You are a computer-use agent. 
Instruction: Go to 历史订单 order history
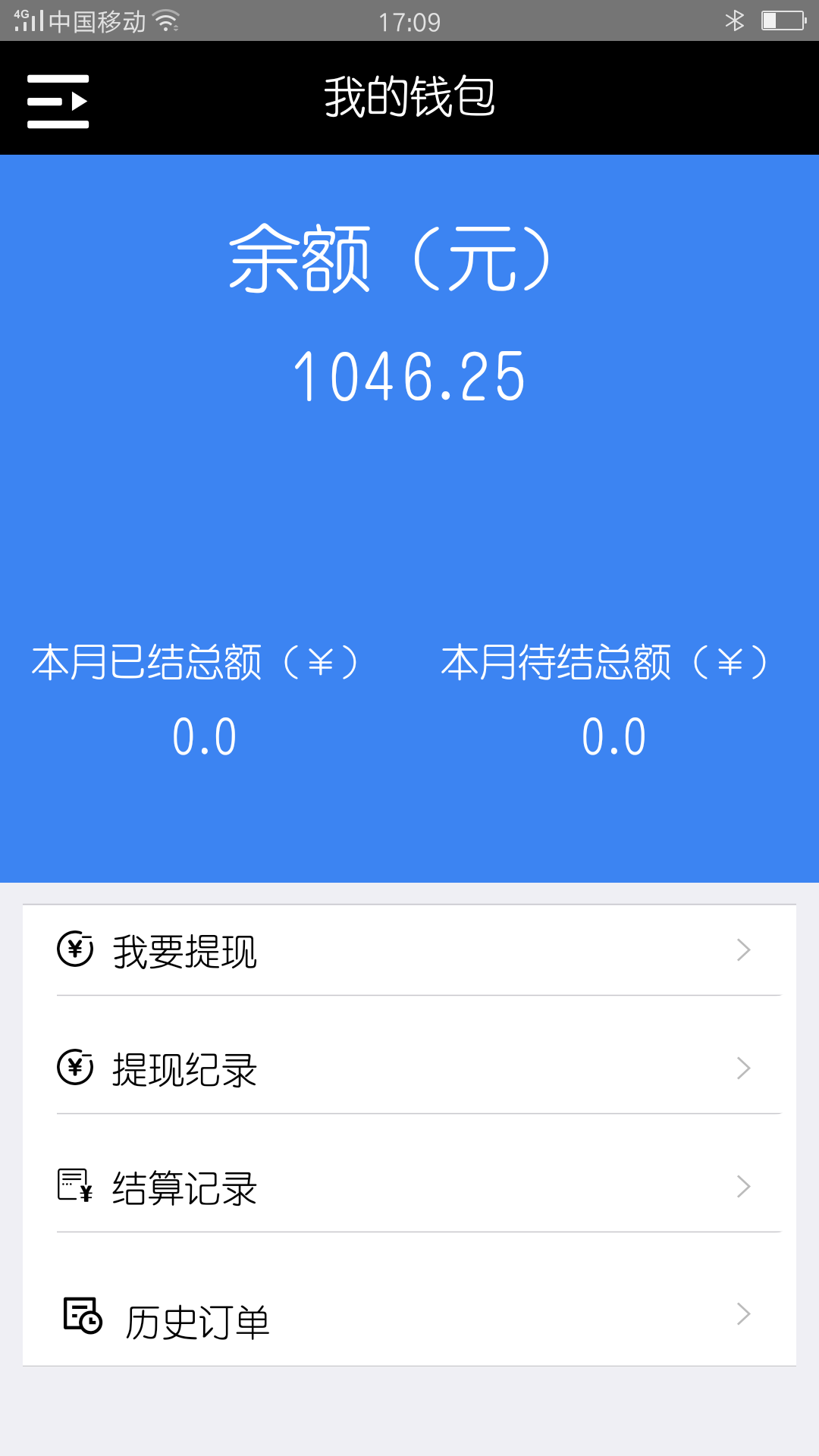[x=409, y=1316]
